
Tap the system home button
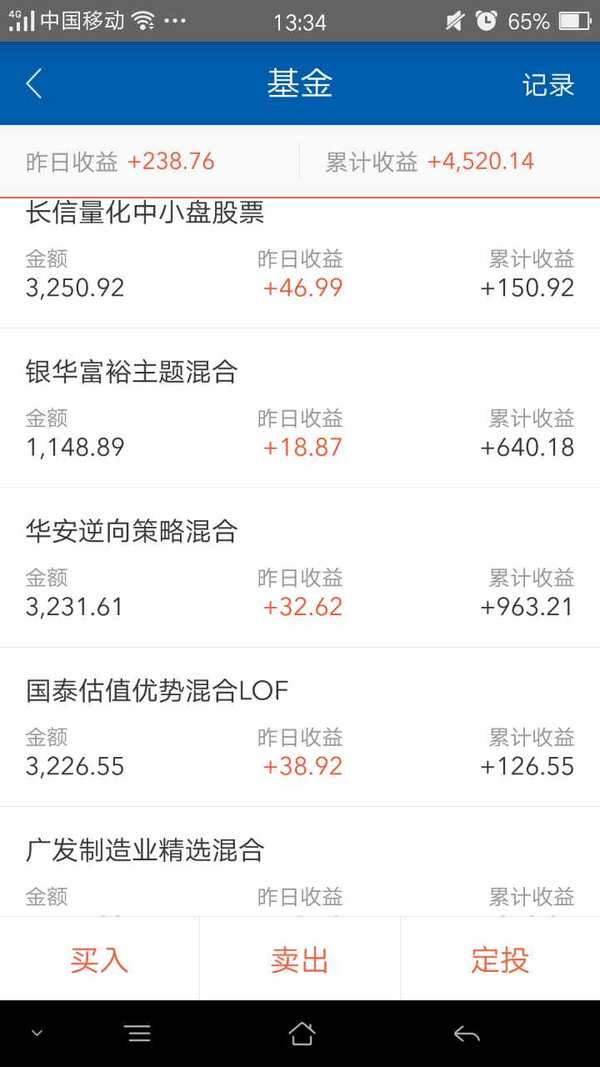pos(301,1034)
